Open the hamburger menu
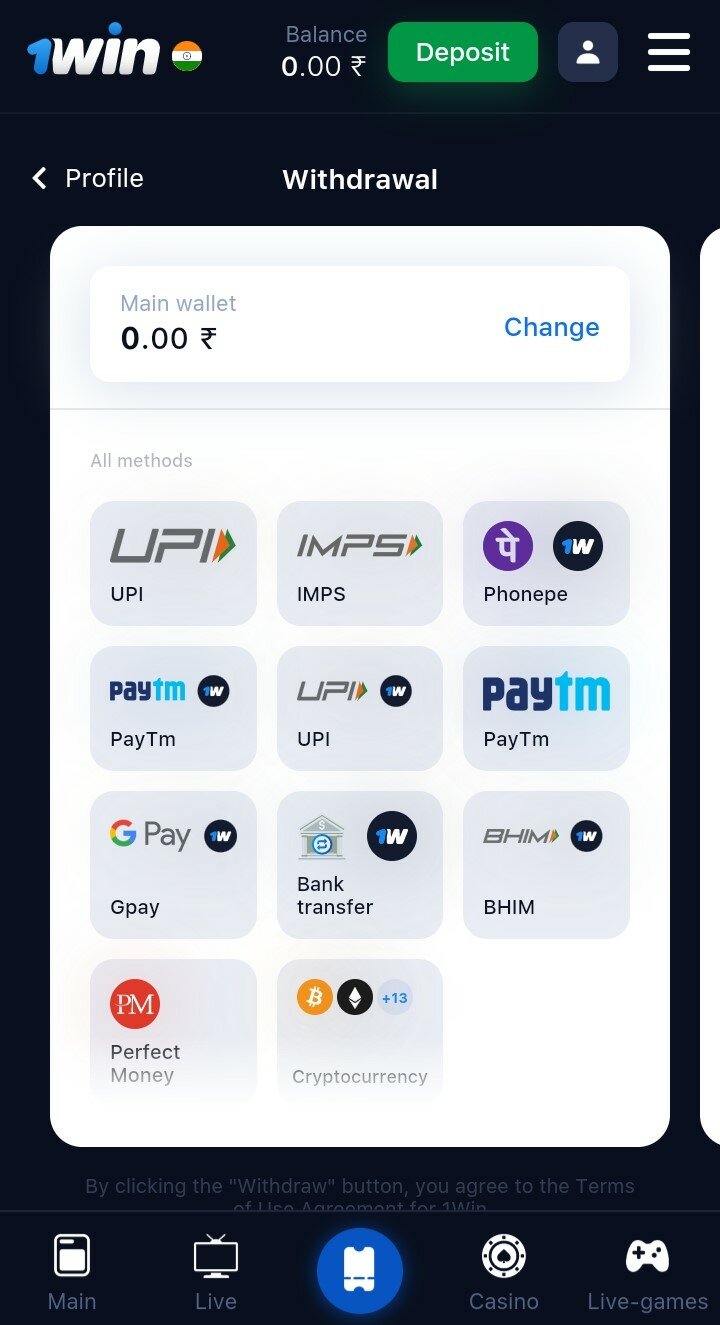 pyautogui.click(x=669, y=52)
